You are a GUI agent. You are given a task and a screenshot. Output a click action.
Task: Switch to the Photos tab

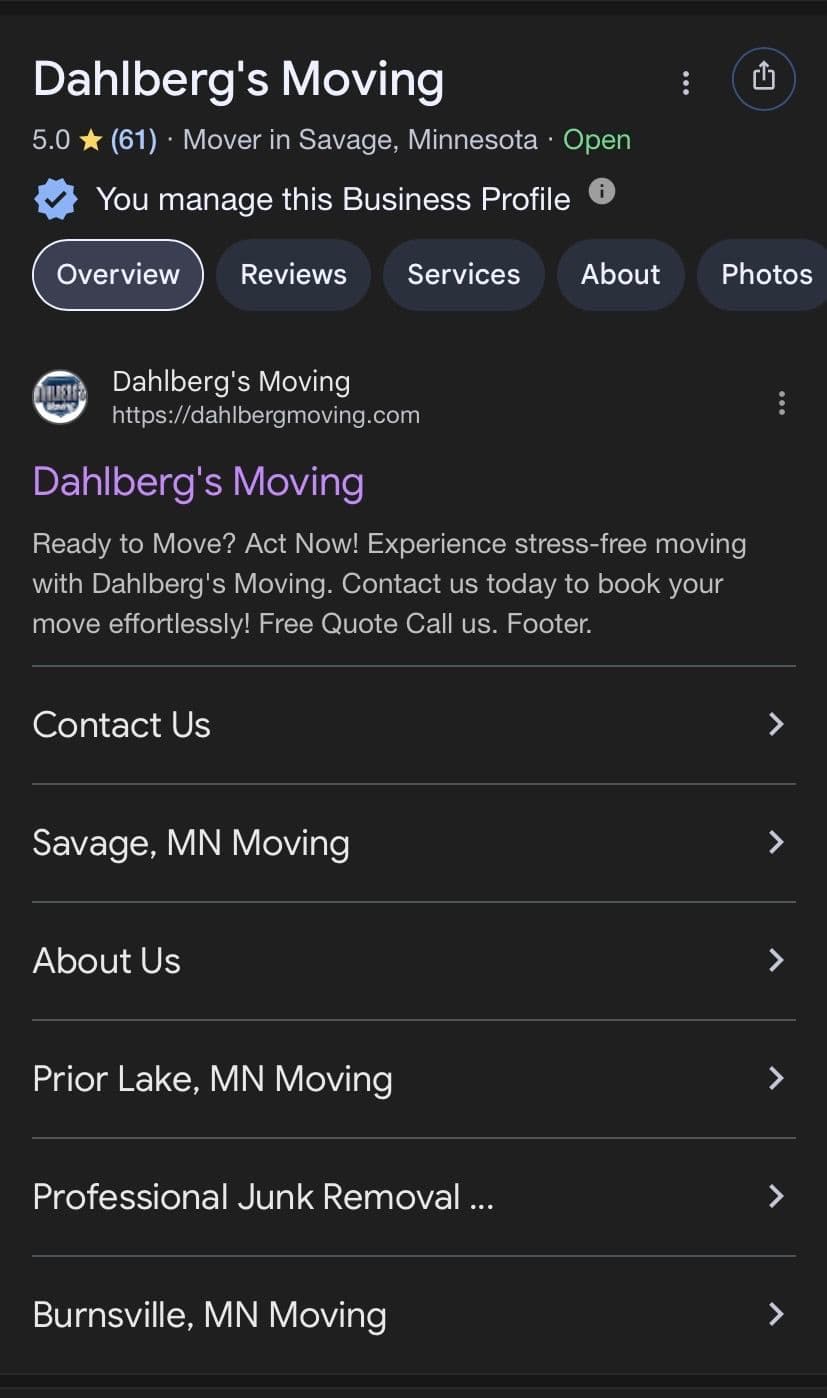click(766, 275)
